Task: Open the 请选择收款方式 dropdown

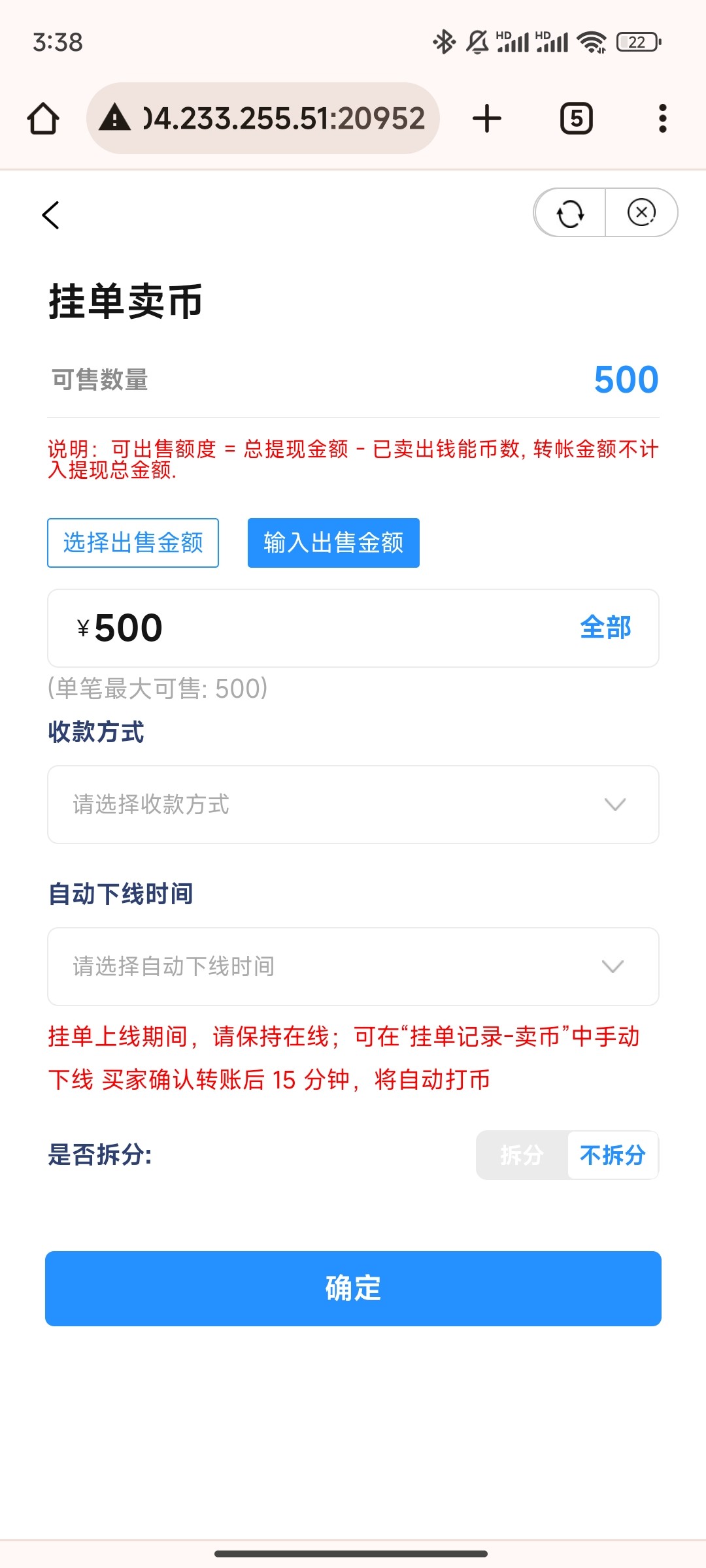Action: pos(353,804)
